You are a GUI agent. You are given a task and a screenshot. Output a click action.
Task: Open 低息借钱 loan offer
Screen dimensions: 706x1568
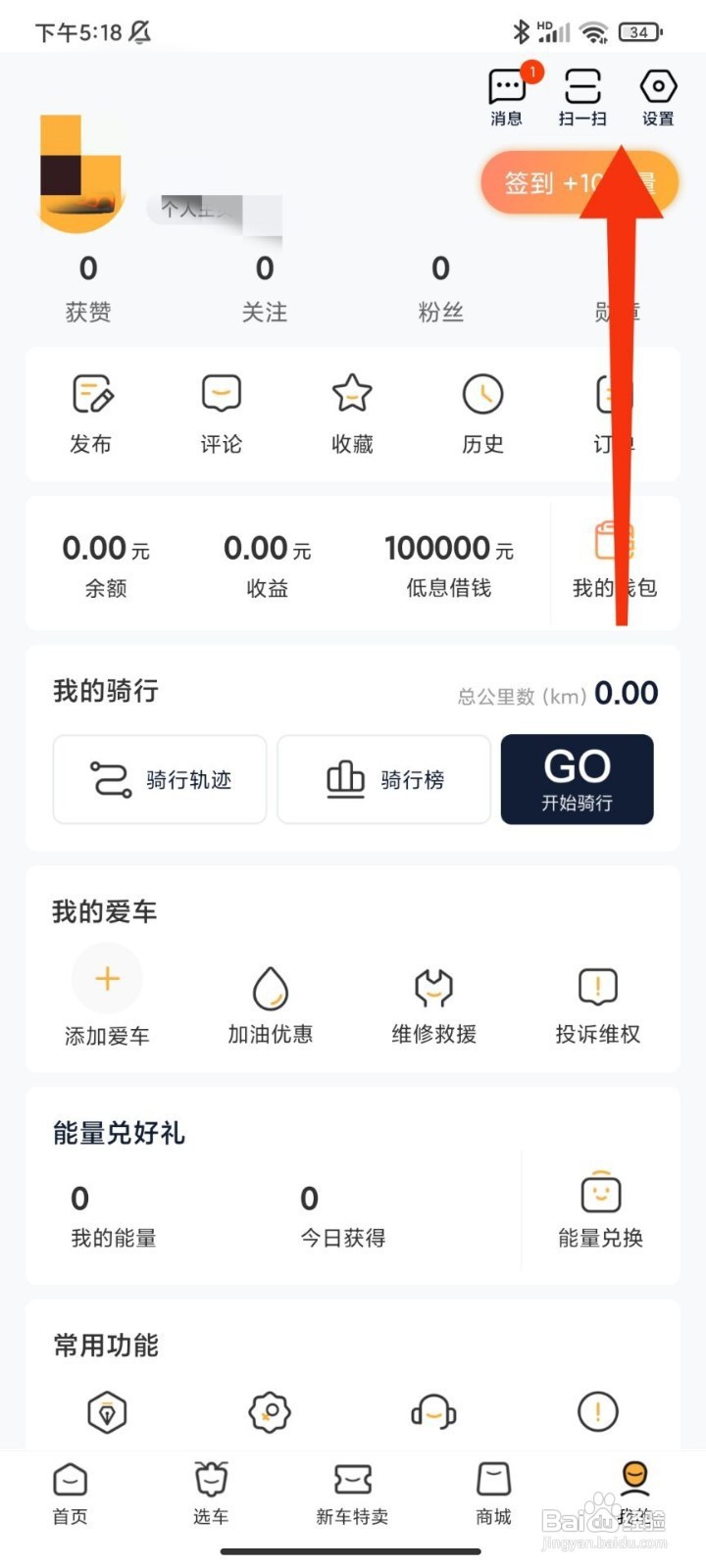(x=449, y=563)
